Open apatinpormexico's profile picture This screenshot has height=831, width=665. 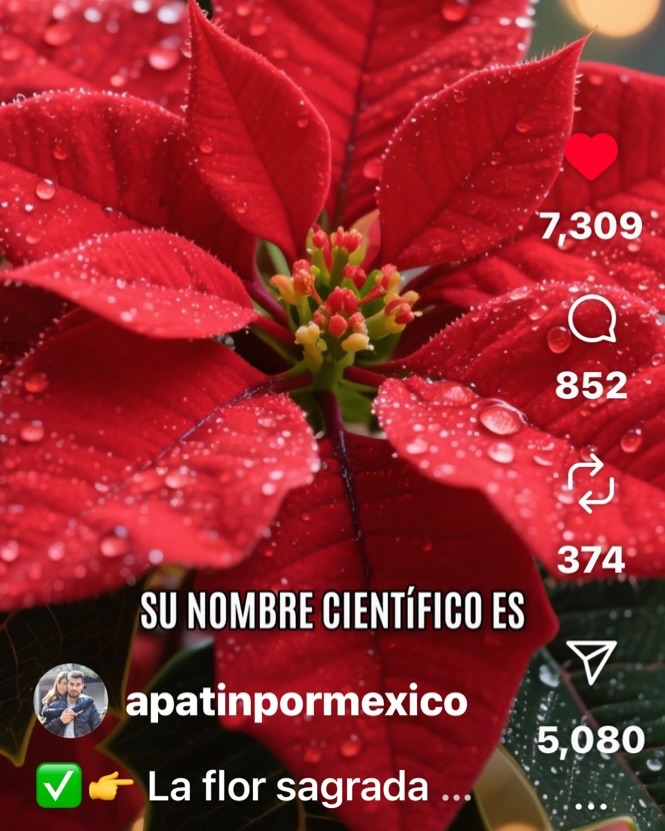click(x=71, y=701)
